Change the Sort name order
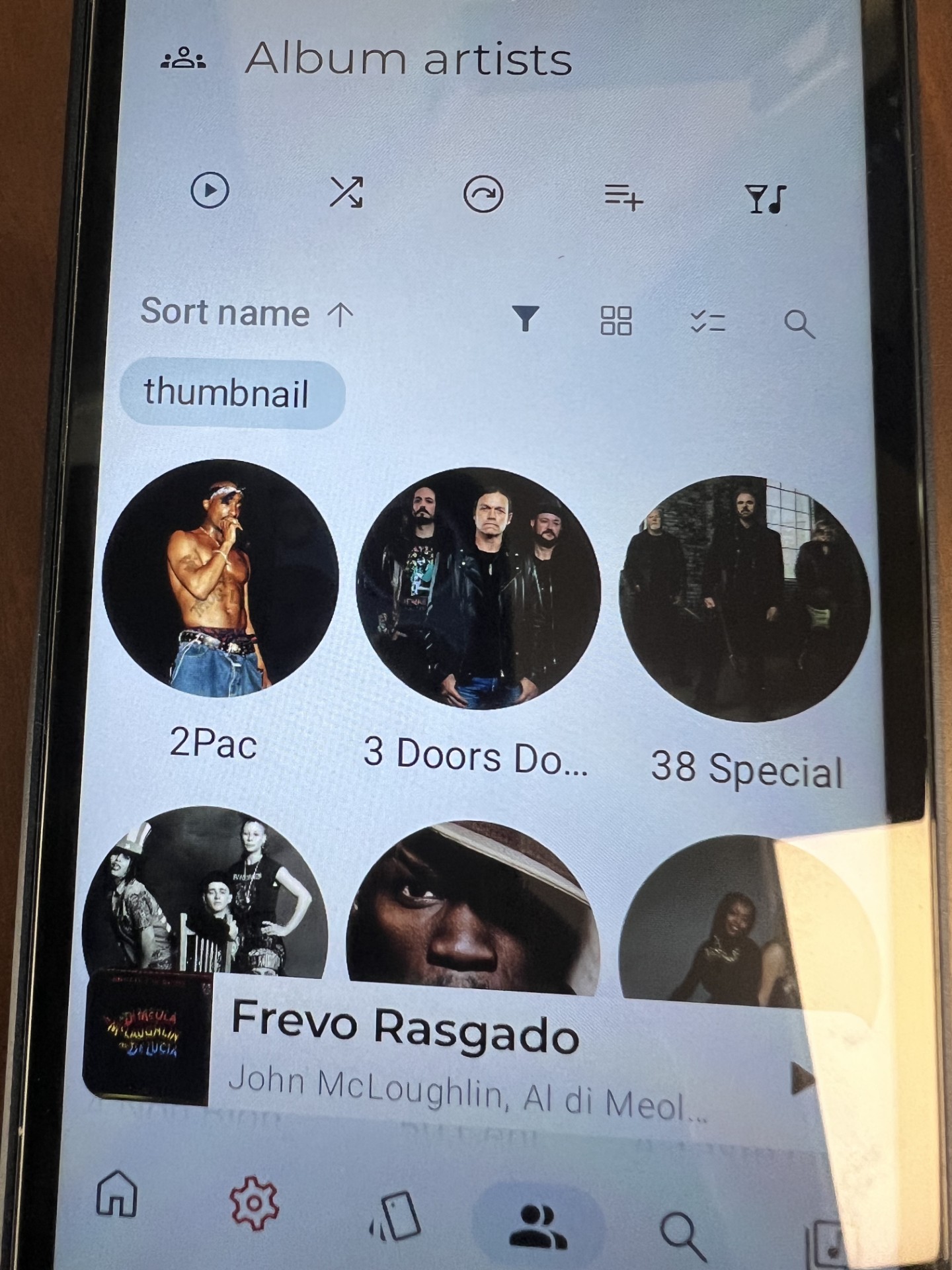Screen dimensions: 952x1270 247,312
